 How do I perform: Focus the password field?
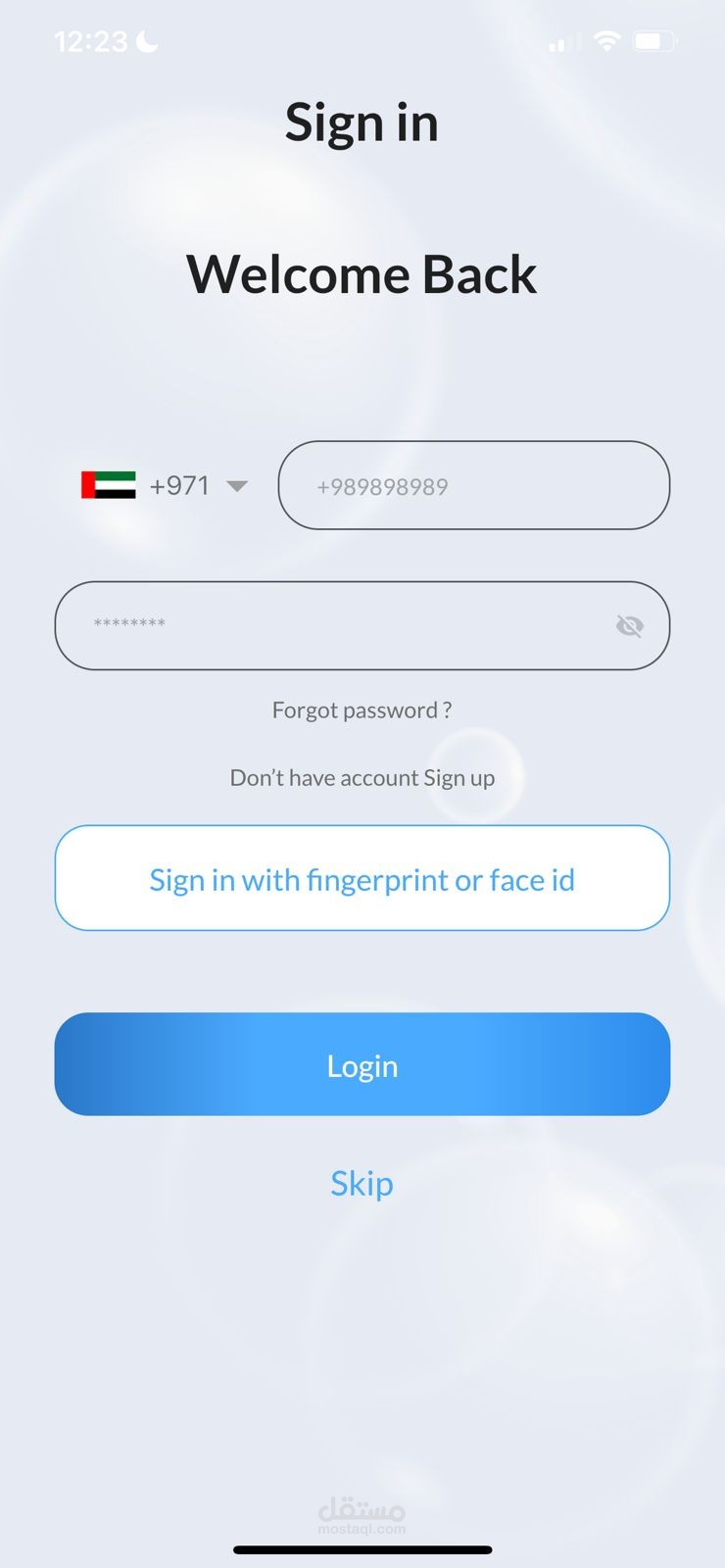362,625
